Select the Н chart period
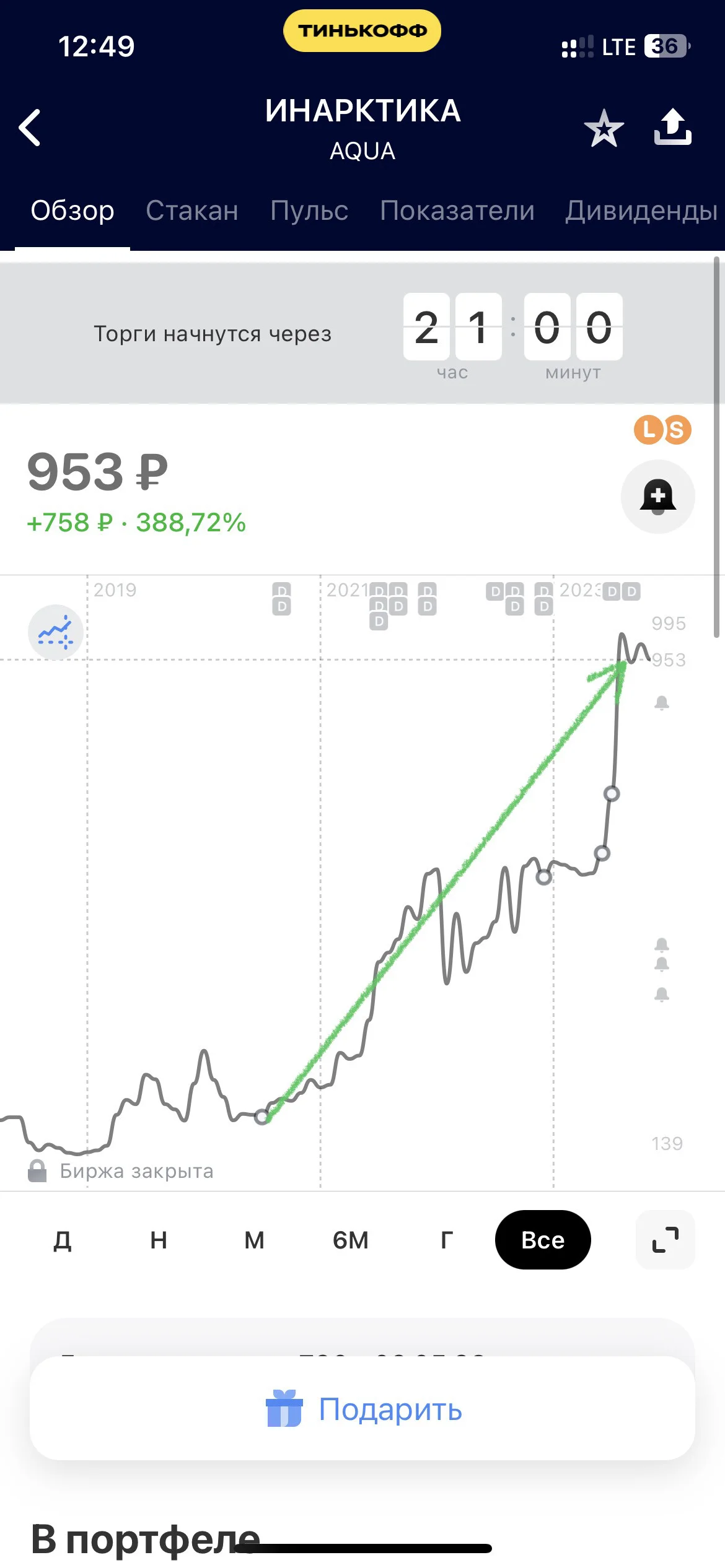This screenshot has width=725, height=1568. point(159,1240)
